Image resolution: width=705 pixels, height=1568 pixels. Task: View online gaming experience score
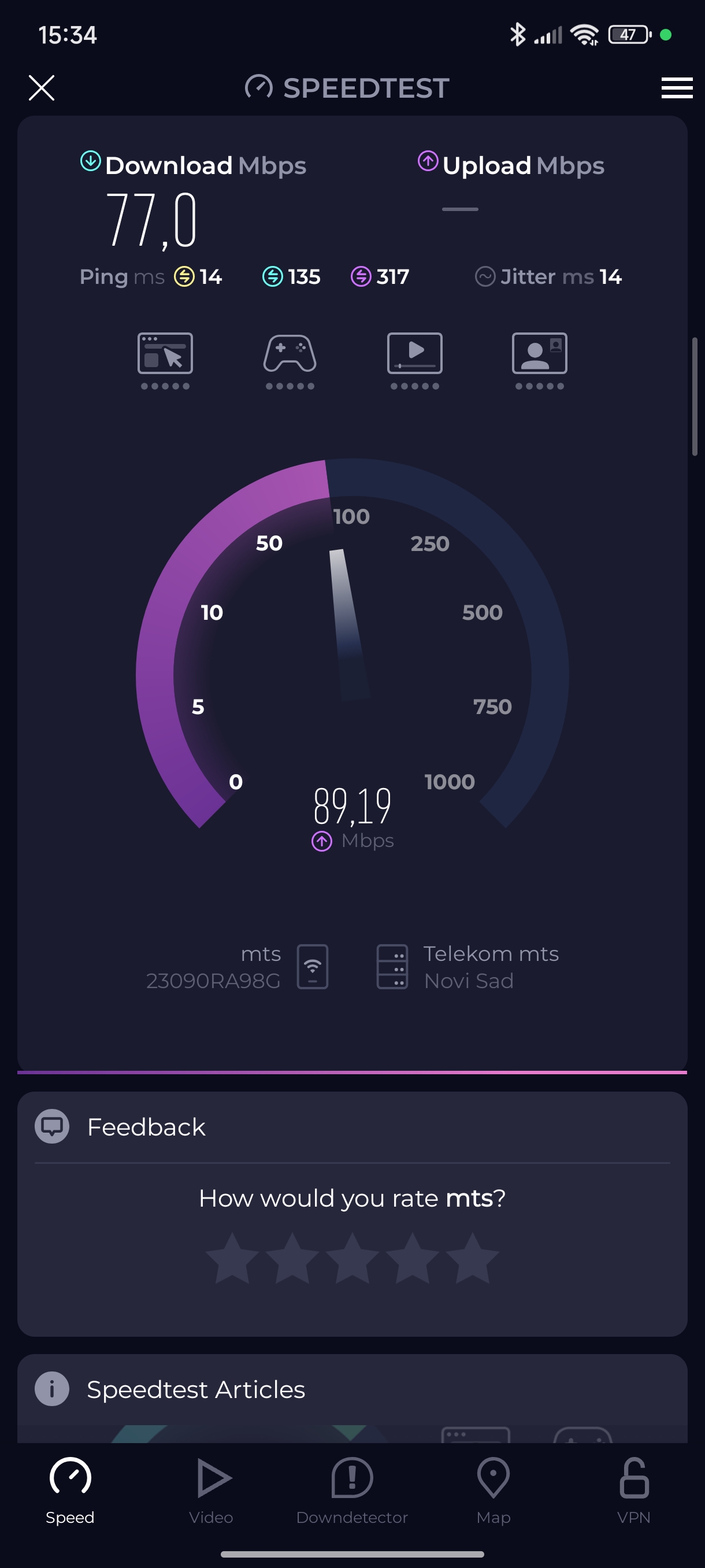[x=290, y=360]
